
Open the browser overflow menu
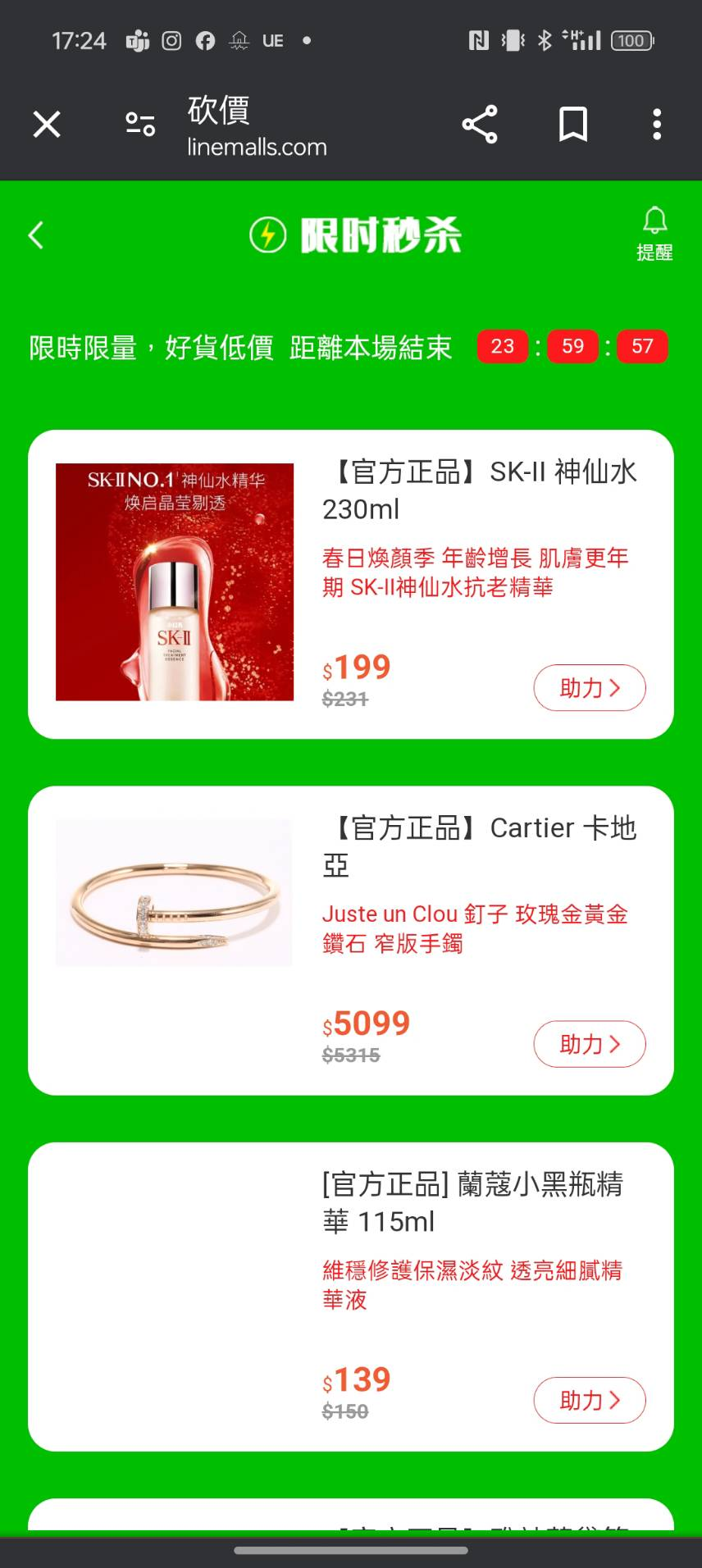coord(656,125)
